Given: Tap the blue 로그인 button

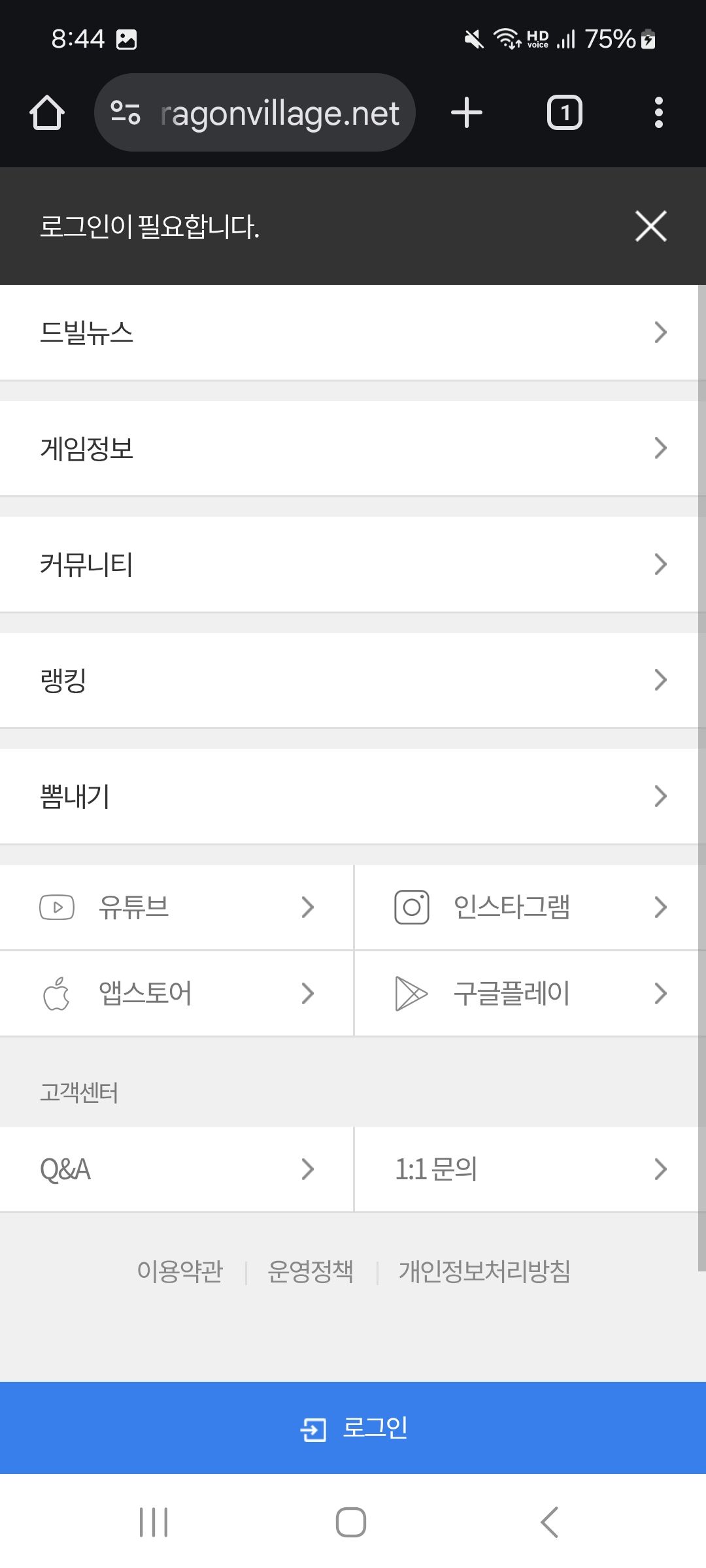Looking at the screenshot, I should [x=353, y=1428].
